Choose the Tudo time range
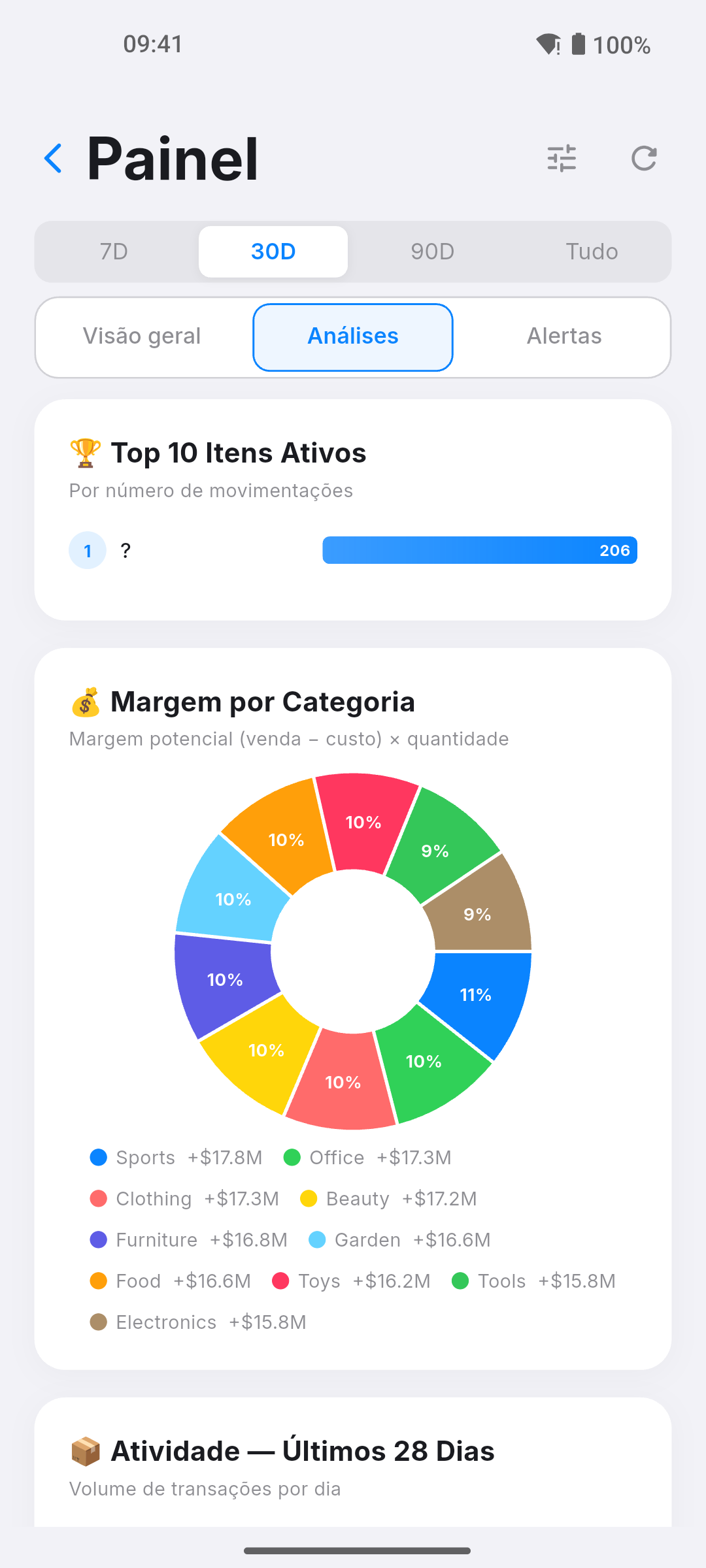 [x=592, y=252]
